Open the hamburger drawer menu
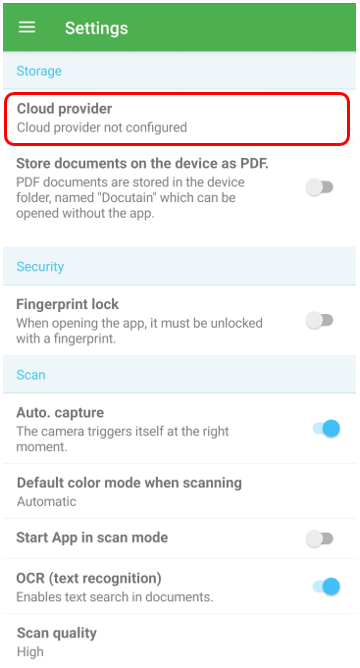This screenshot has height=668, width=360. pyautogui.click(x=27, y=28)
